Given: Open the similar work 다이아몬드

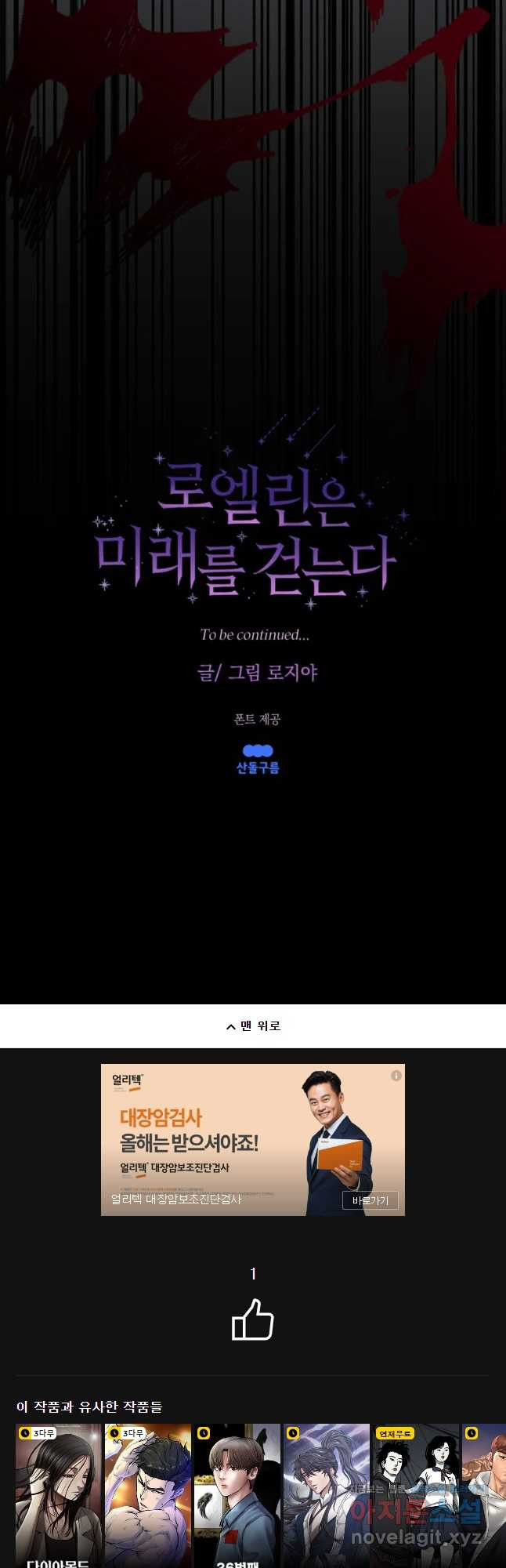Looking at the screenshot, I should tap(59, 1497).
